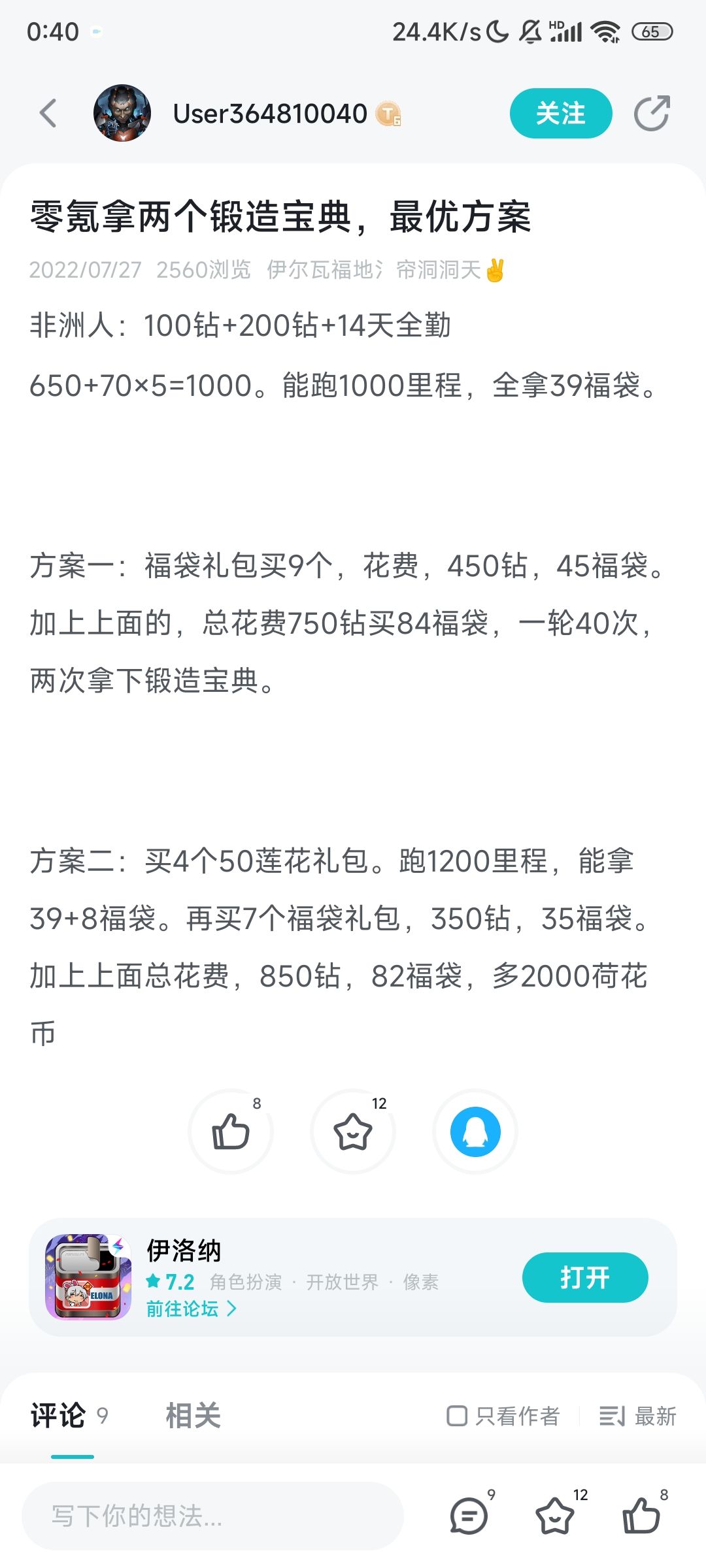
Task: Check the 只看作者 box
Action: [503, 1416]
